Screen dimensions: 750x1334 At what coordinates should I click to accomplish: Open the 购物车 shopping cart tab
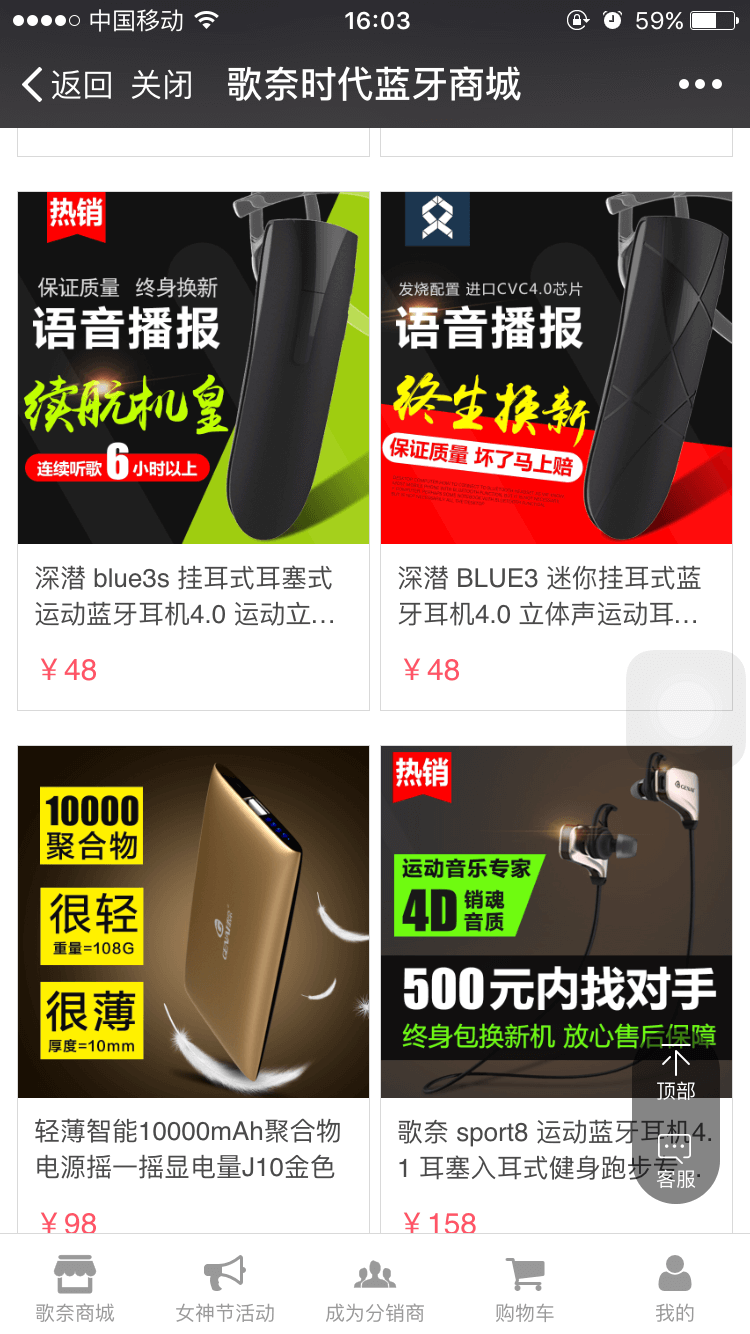pyautogui.click(x=525, y=1288)
